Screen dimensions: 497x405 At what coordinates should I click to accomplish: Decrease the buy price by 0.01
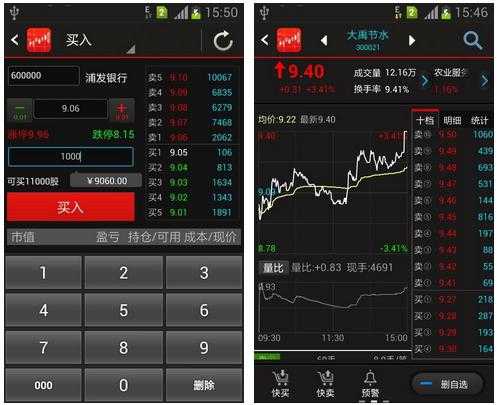point(20,110)
